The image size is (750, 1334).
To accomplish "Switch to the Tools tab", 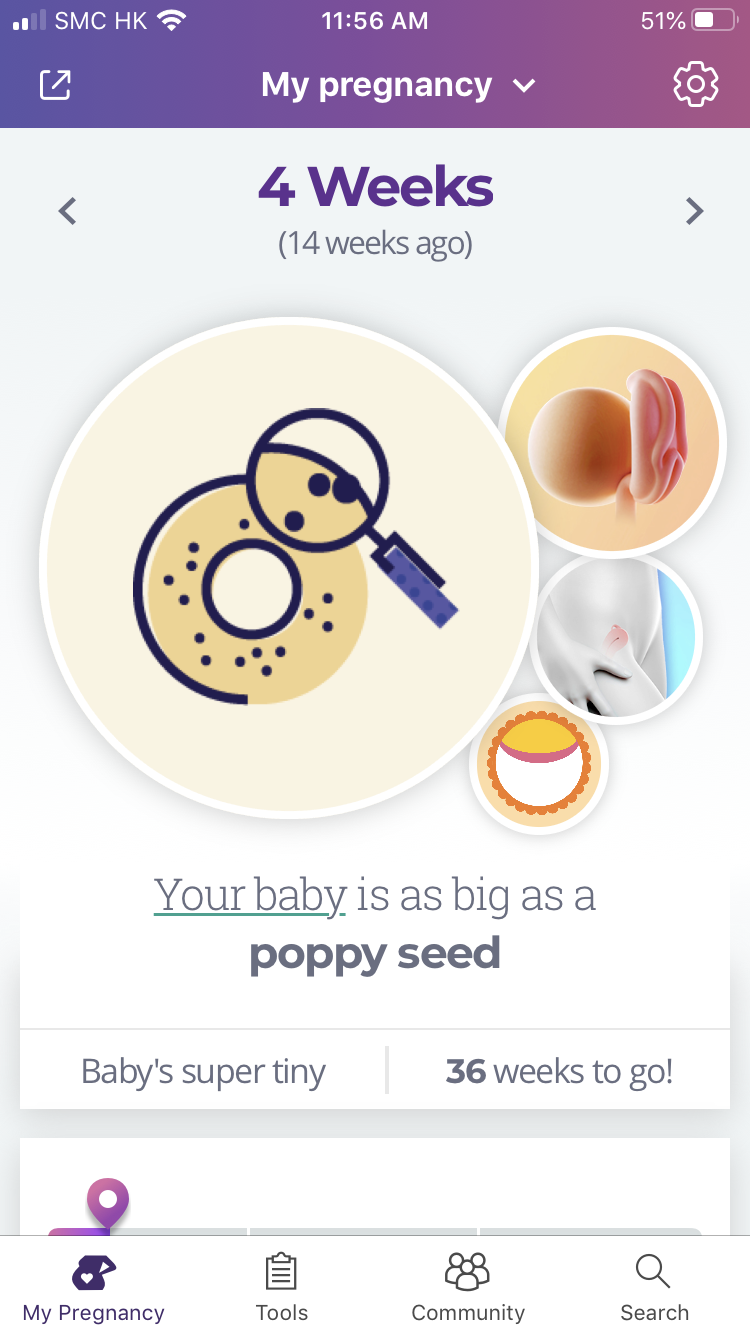I will pyautogui.click(x=282, y=1288).
